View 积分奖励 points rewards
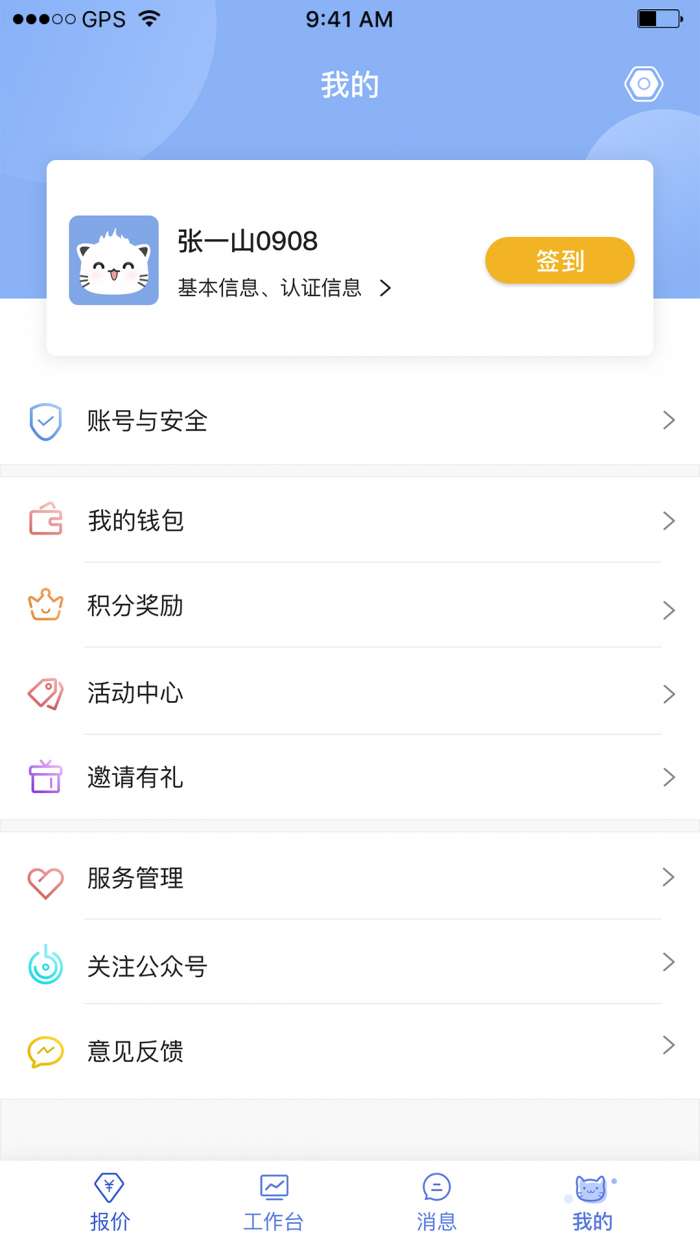This screenshot has width=700, height=1244. pyautogui.click(x=350, y=606)
